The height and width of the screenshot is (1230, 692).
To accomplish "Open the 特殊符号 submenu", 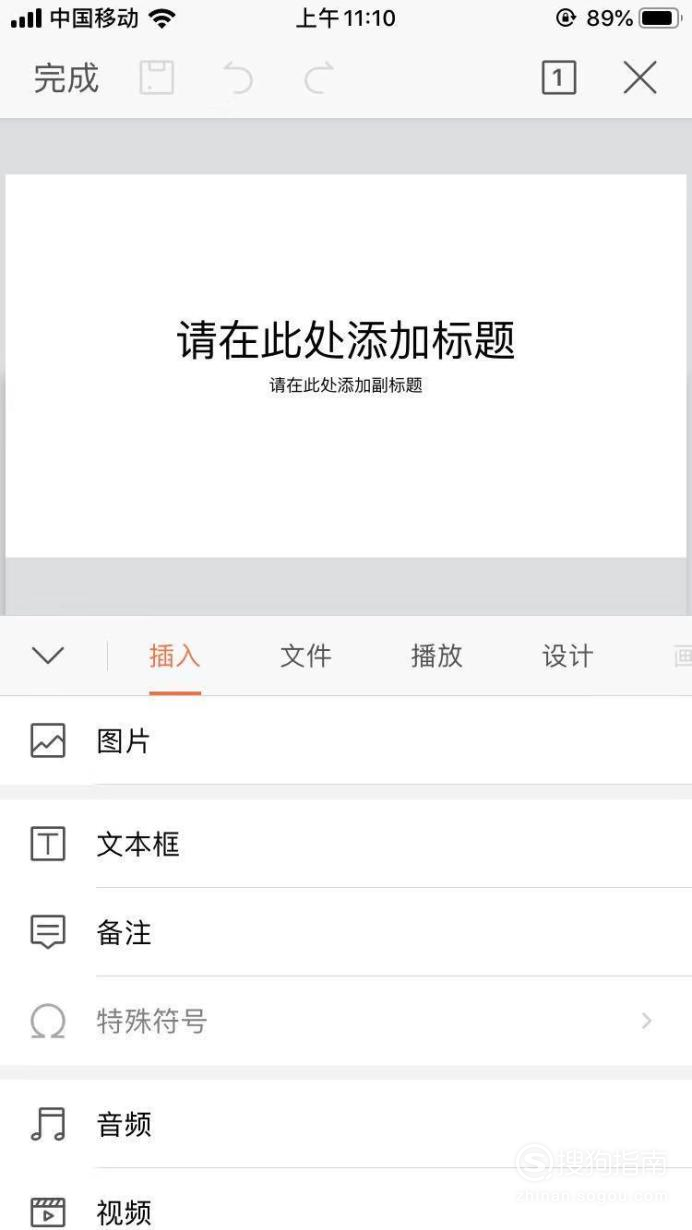I will point(346,1021).
